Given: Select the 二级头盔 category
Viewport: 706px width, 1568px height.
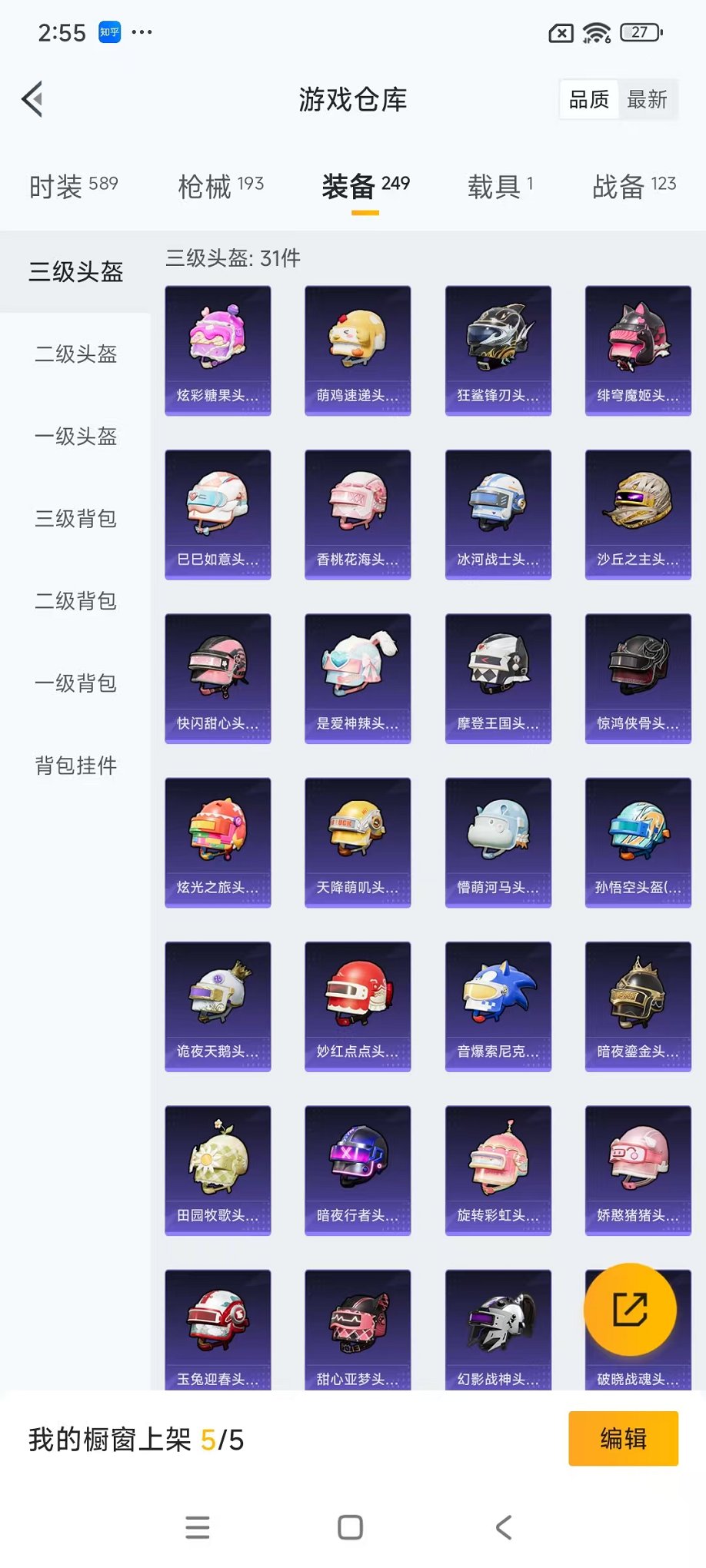Looking at the screenshot, I should pos(75,354).
